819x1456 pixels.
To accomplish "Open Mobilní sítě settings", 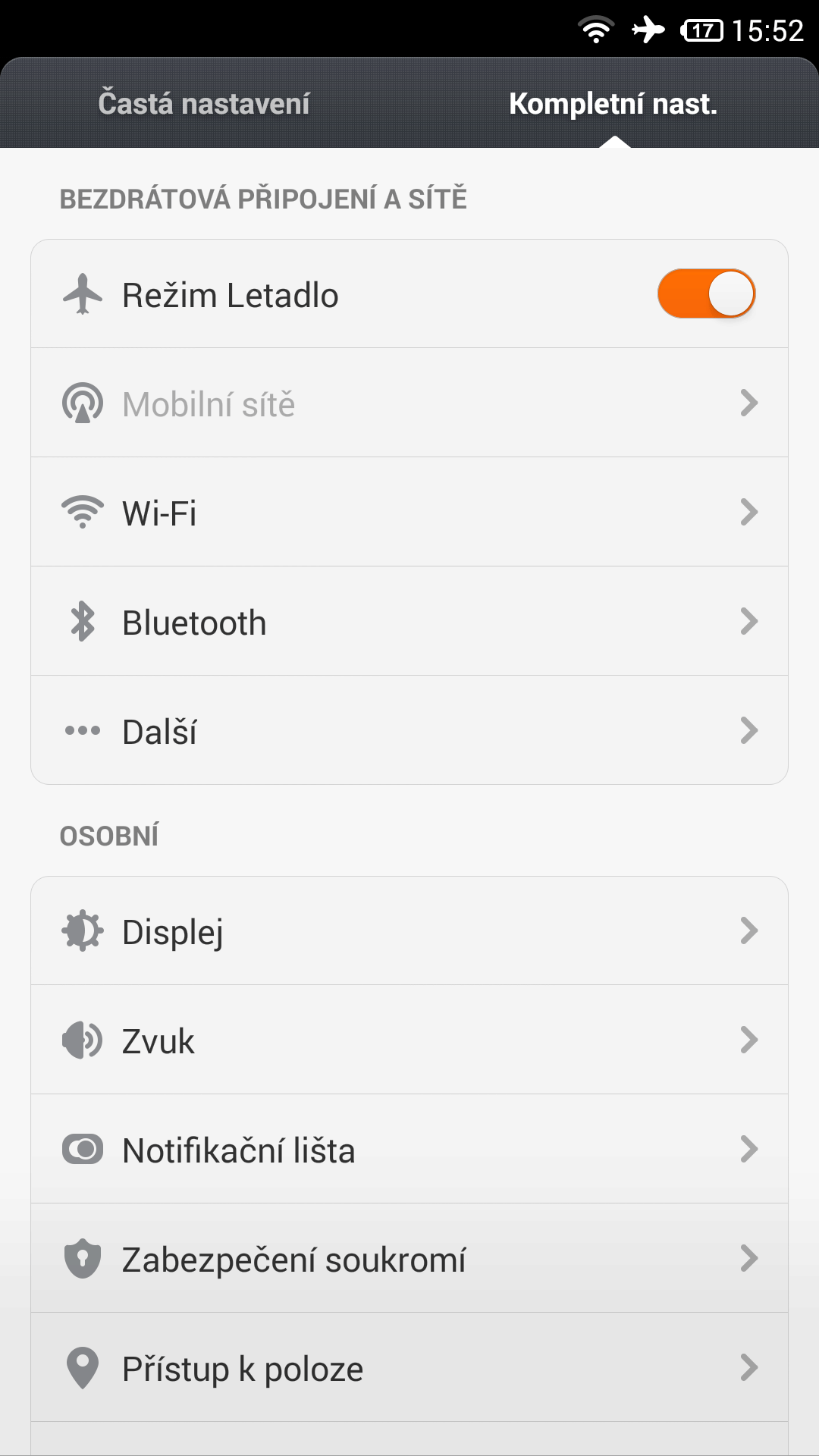I will pos(409,403).
